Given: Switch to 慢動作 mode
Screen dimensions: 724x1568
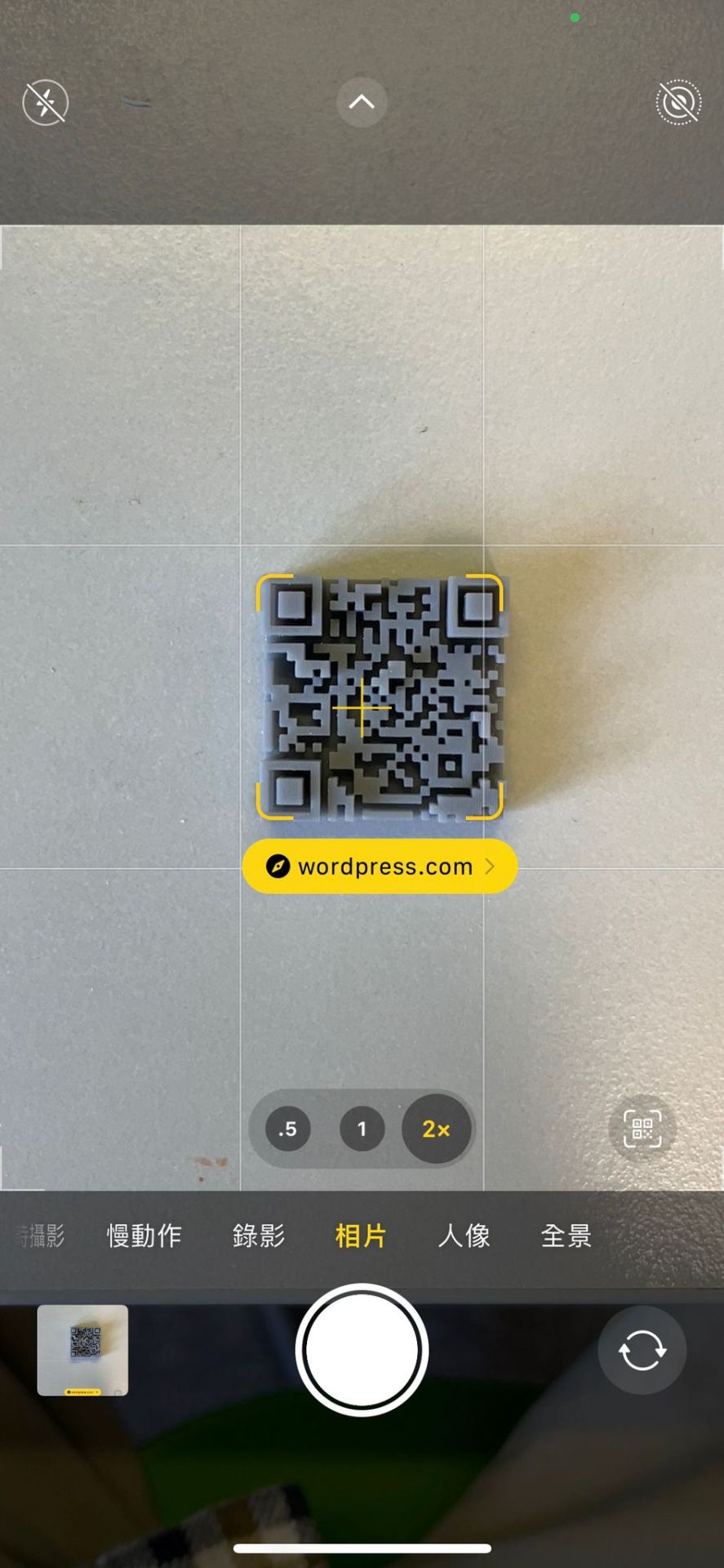Looking at the screenshot, I should click(144, 1236).
